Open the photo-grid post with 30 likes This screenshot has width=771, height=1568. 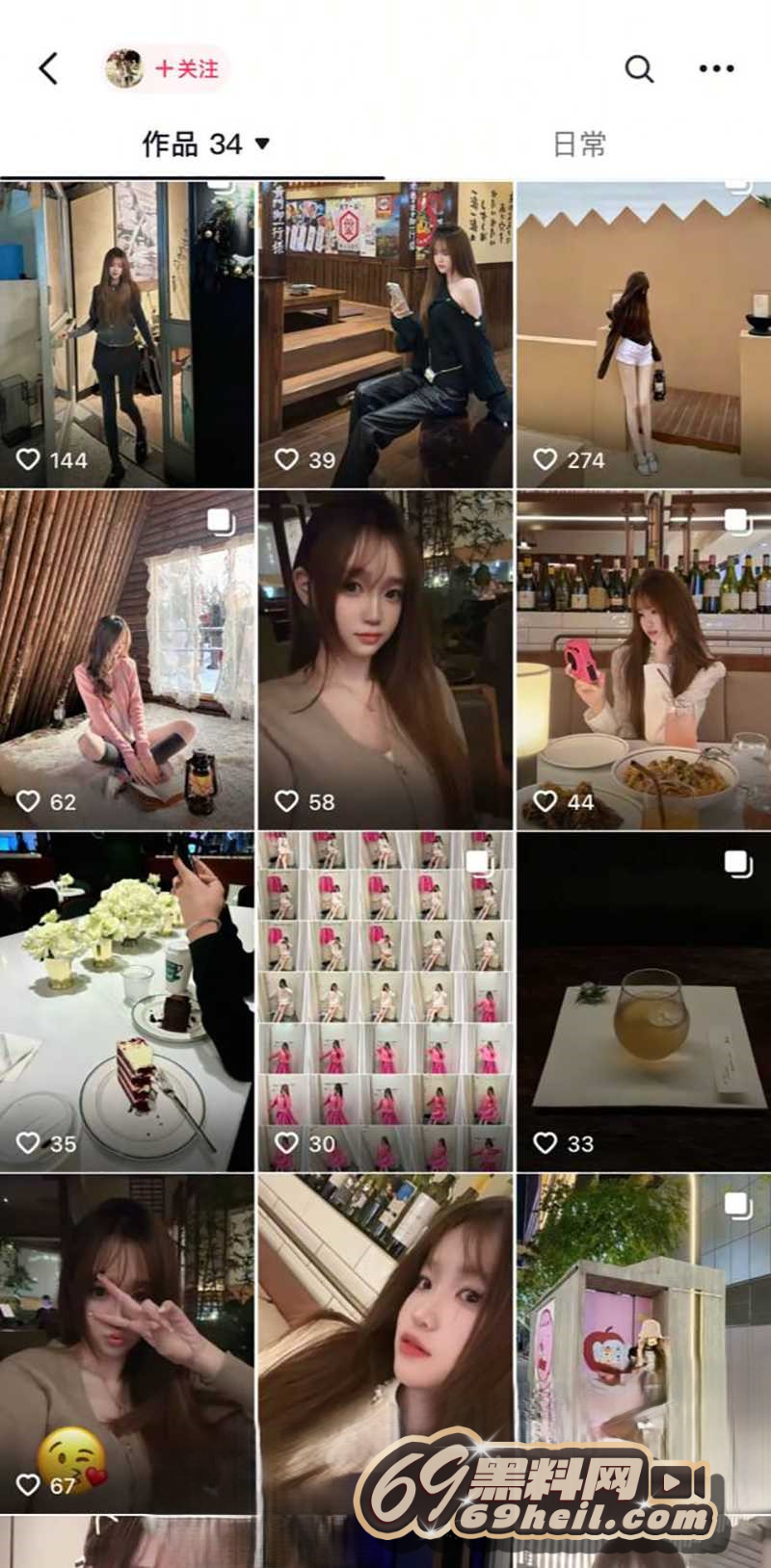click(385, 1002)
